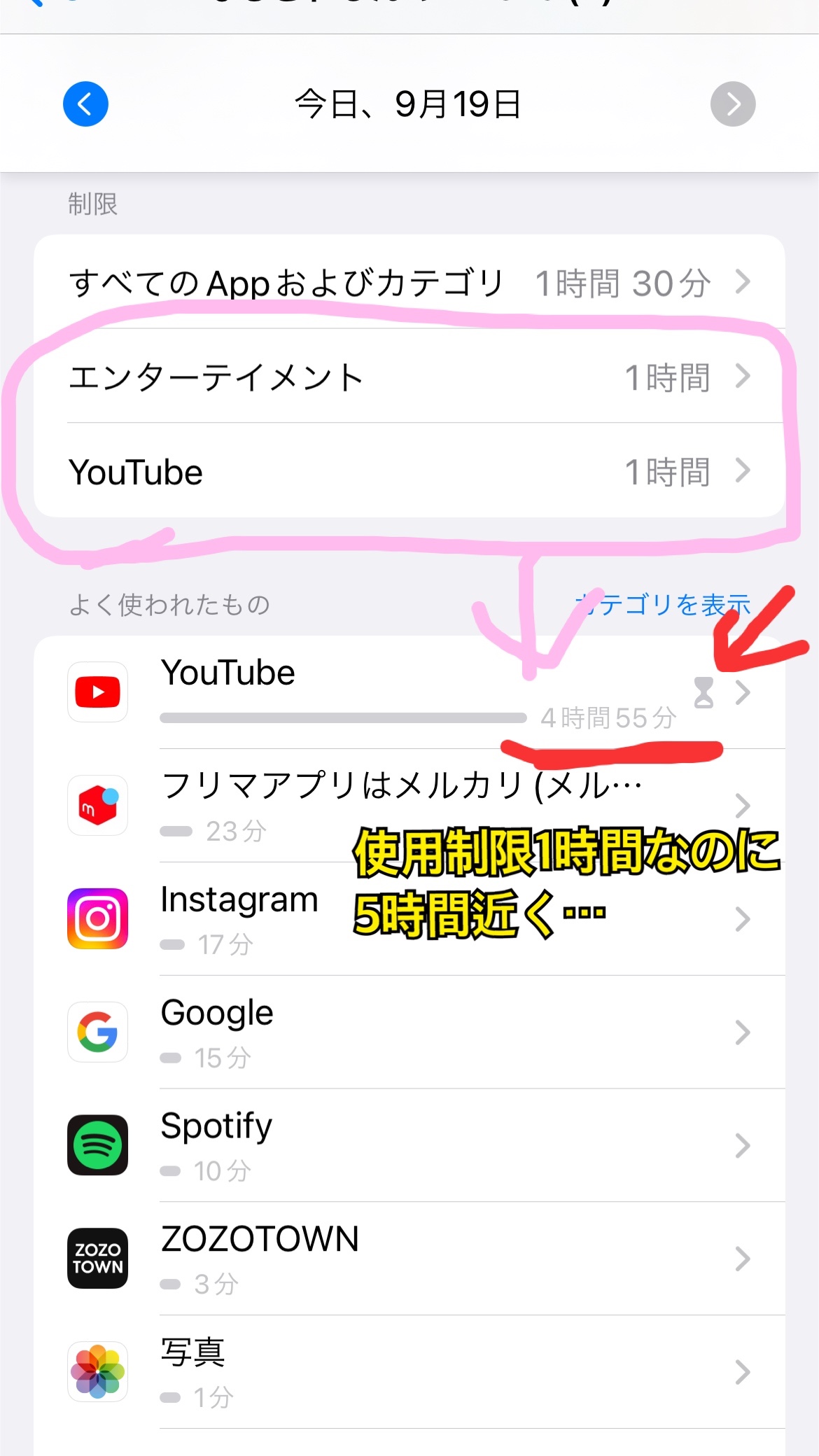819x1456 pixels.
Task: Open the エンターテイメント limit row
Action: pyautogui.click(x=409, y=377)
